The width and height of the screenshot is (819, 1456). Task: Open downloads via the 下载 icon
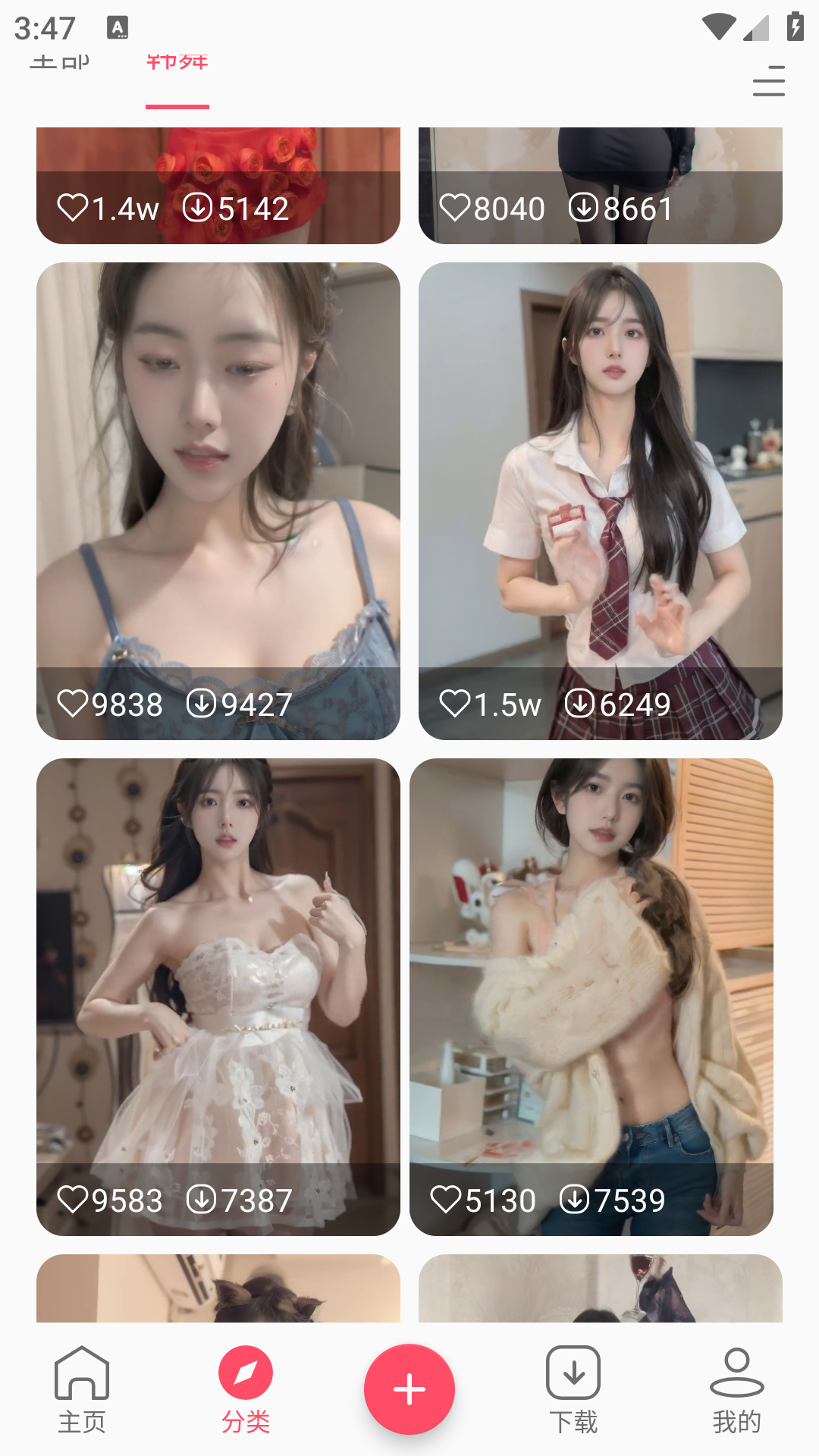[x=573, y=1374]
